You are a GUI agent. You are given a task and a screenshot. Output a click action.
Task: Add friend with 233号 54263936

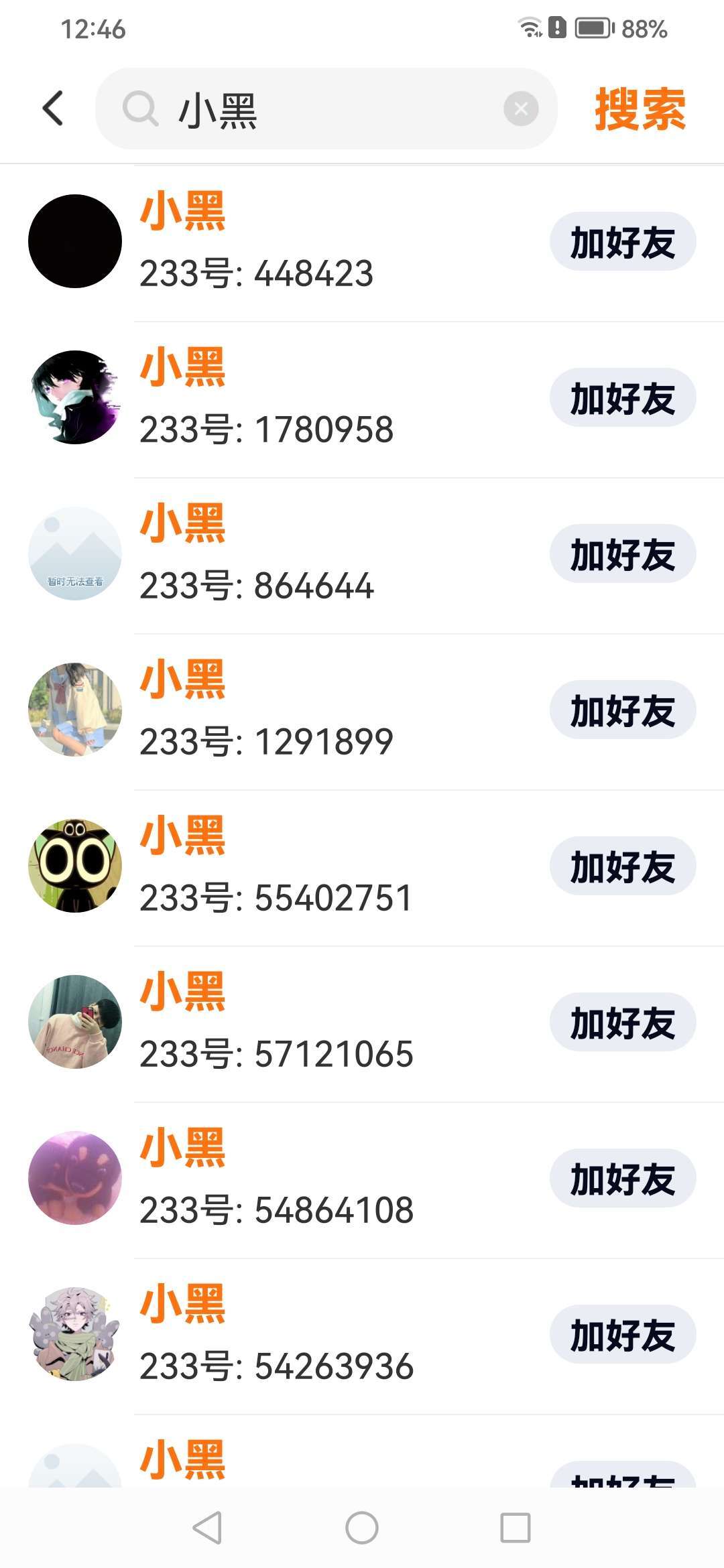(x=622, y=1335)
